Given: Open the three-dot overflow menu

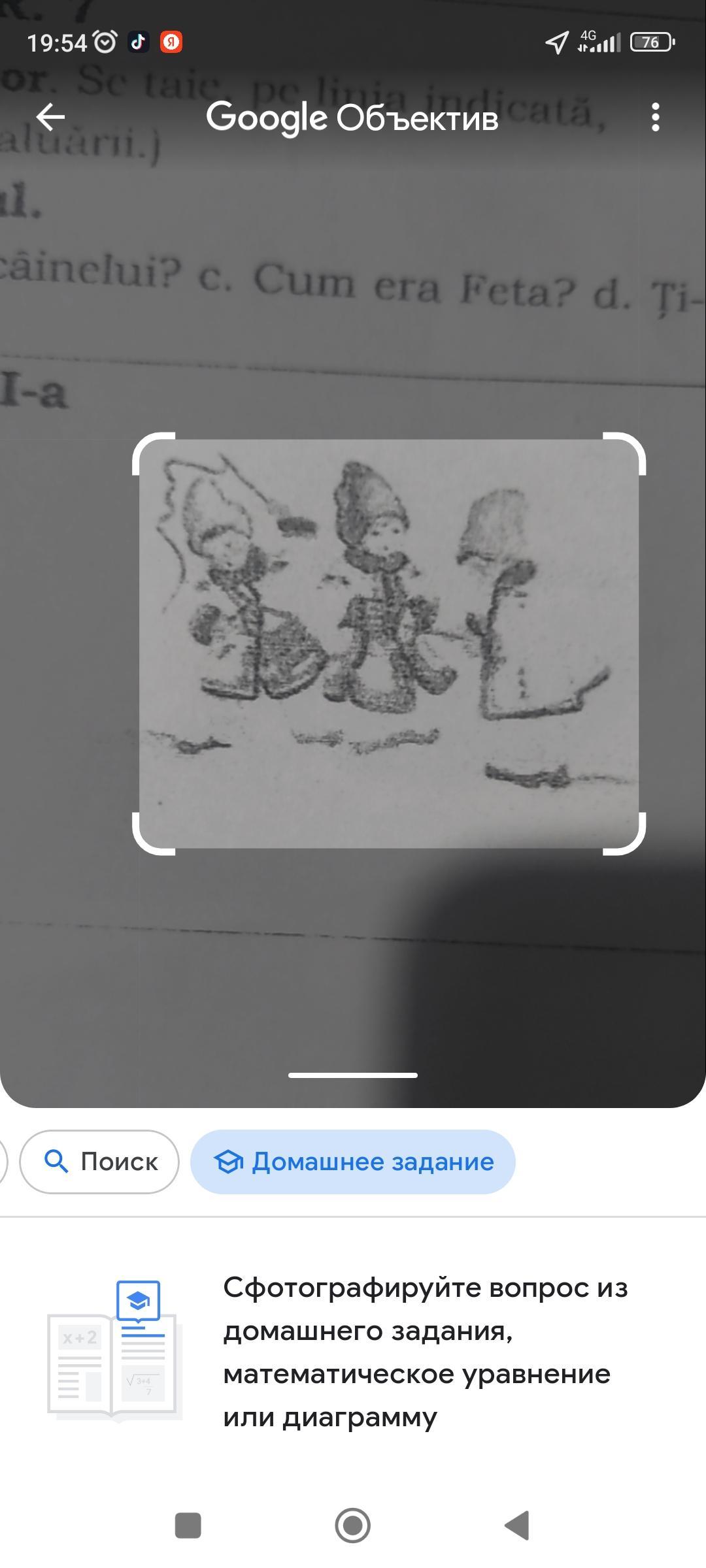Looking at the screenshot, I should tap(655, 118).
